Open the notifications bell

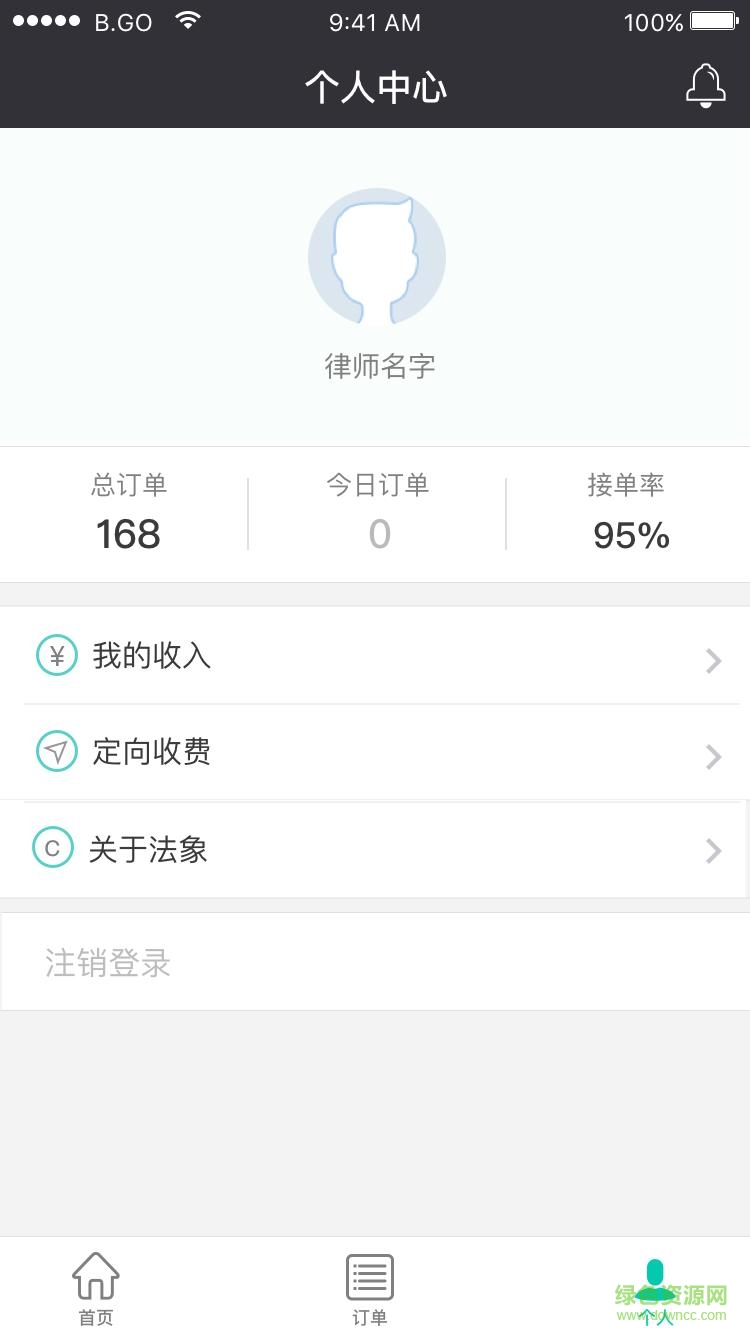coord(705,86)
